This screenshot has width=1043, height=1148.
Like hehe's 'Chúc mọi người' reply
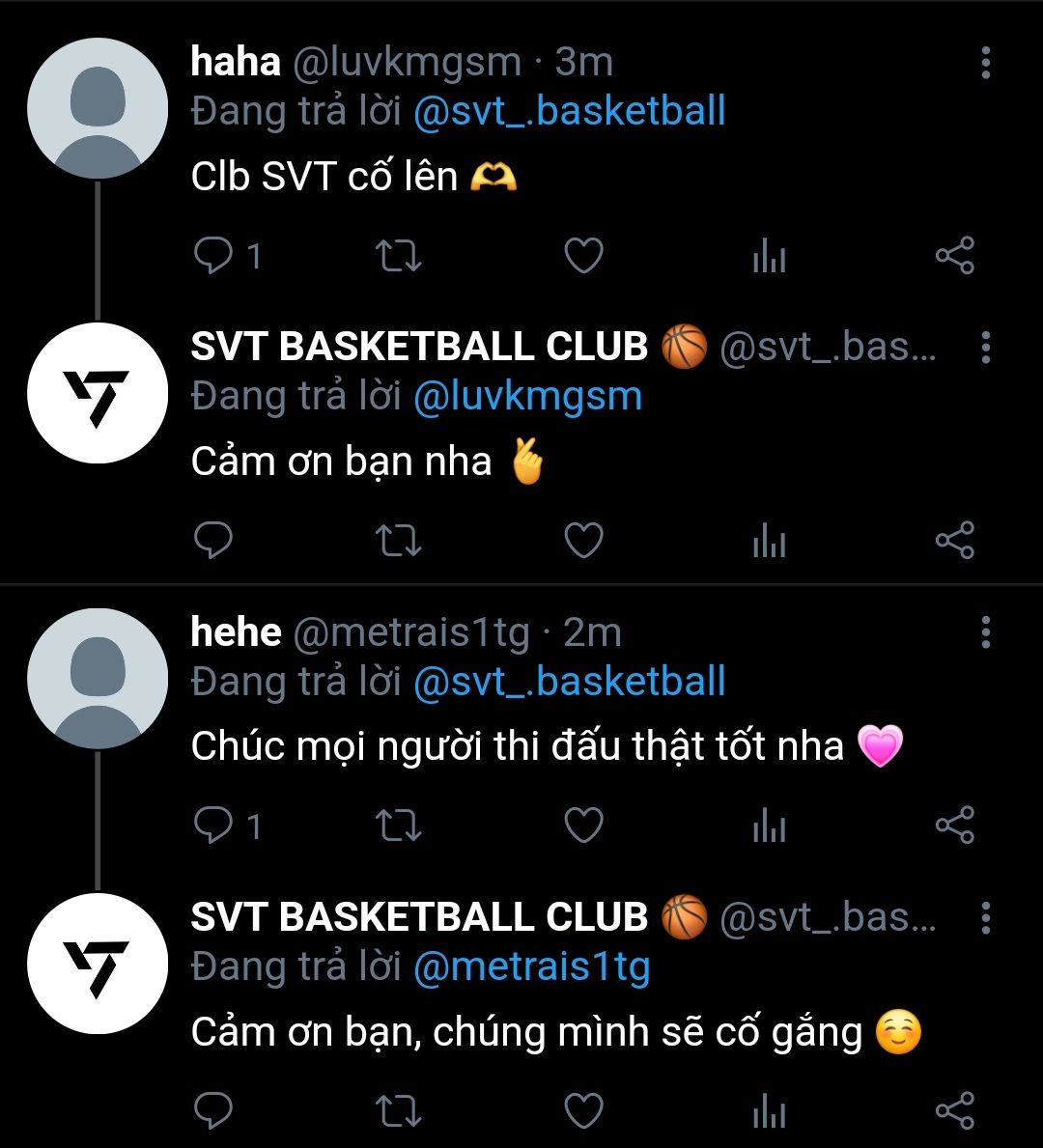tap(583, 826)
